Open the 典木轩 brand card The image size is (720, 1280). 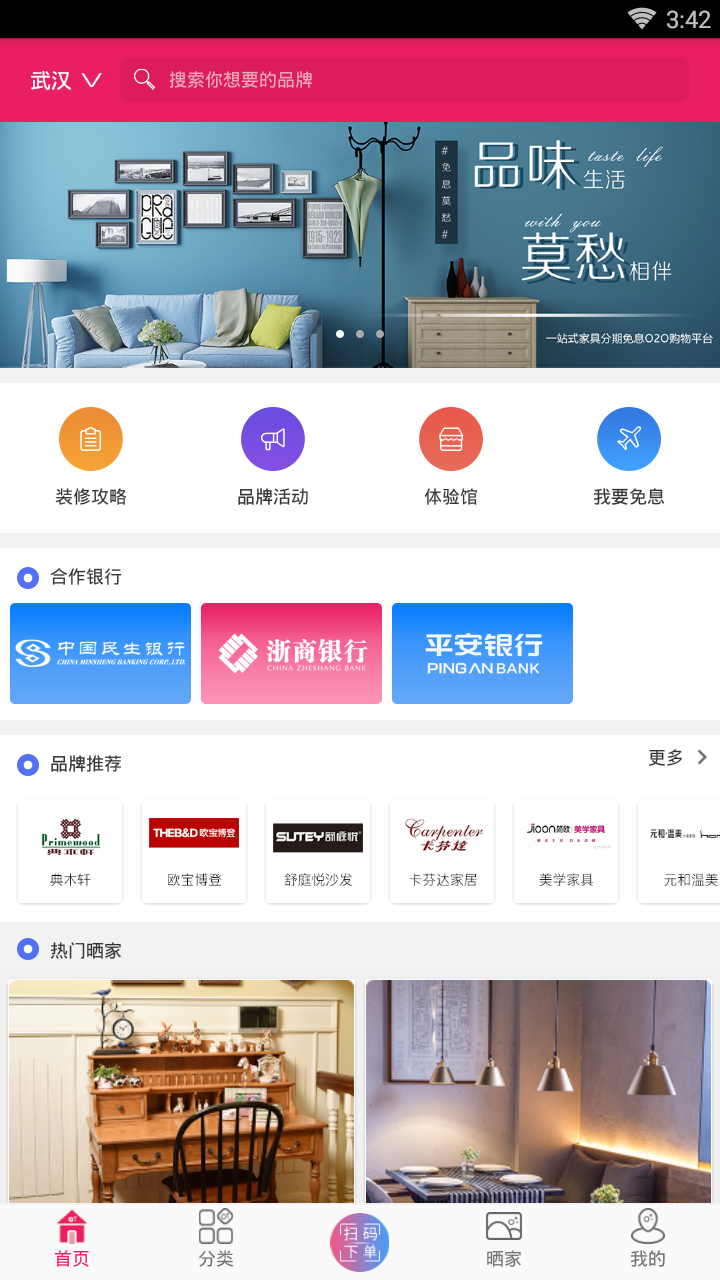(x=70, y=851)
